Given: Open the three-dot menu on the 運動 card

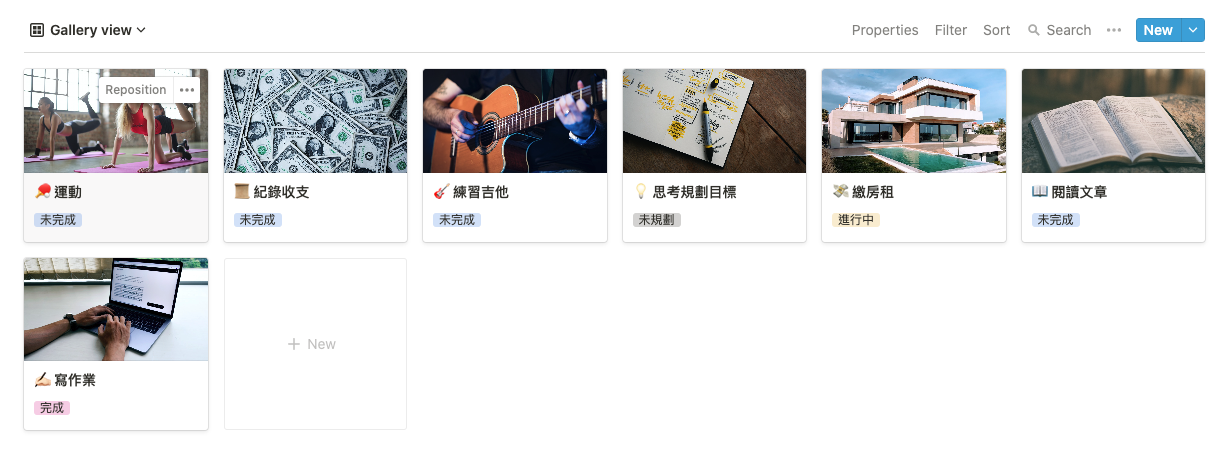Looking at the screenshot, I should tap(186, 89).
